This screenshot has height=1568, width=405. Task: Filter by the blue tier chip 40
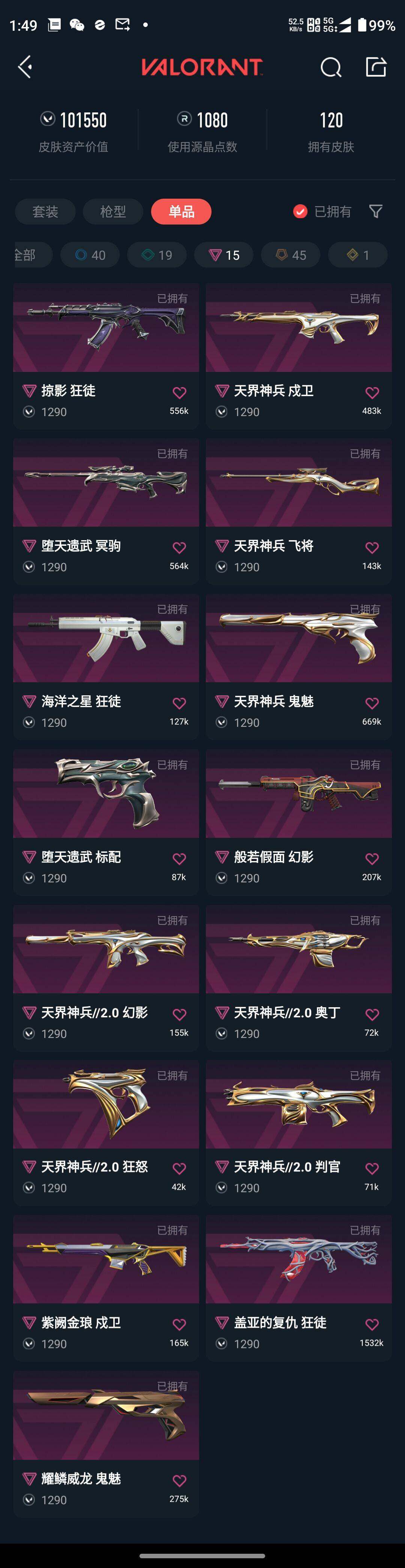click(90, 255)
